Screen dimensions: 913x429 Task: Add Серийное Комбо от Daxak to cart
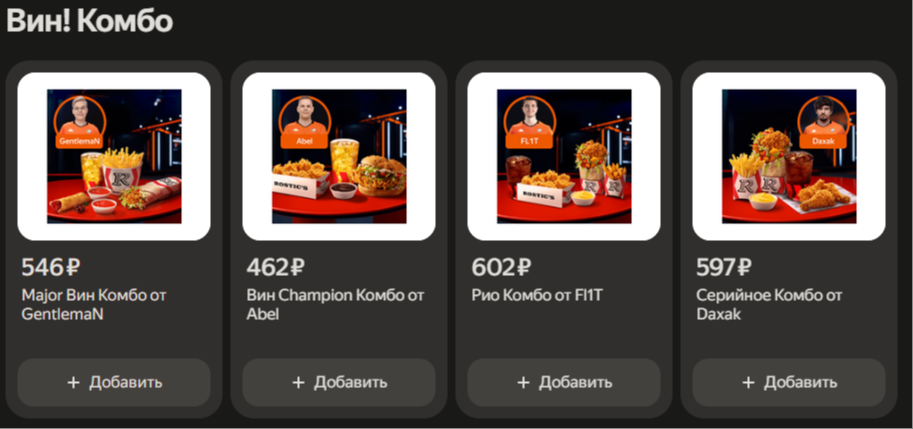click(x=789, y=382)
